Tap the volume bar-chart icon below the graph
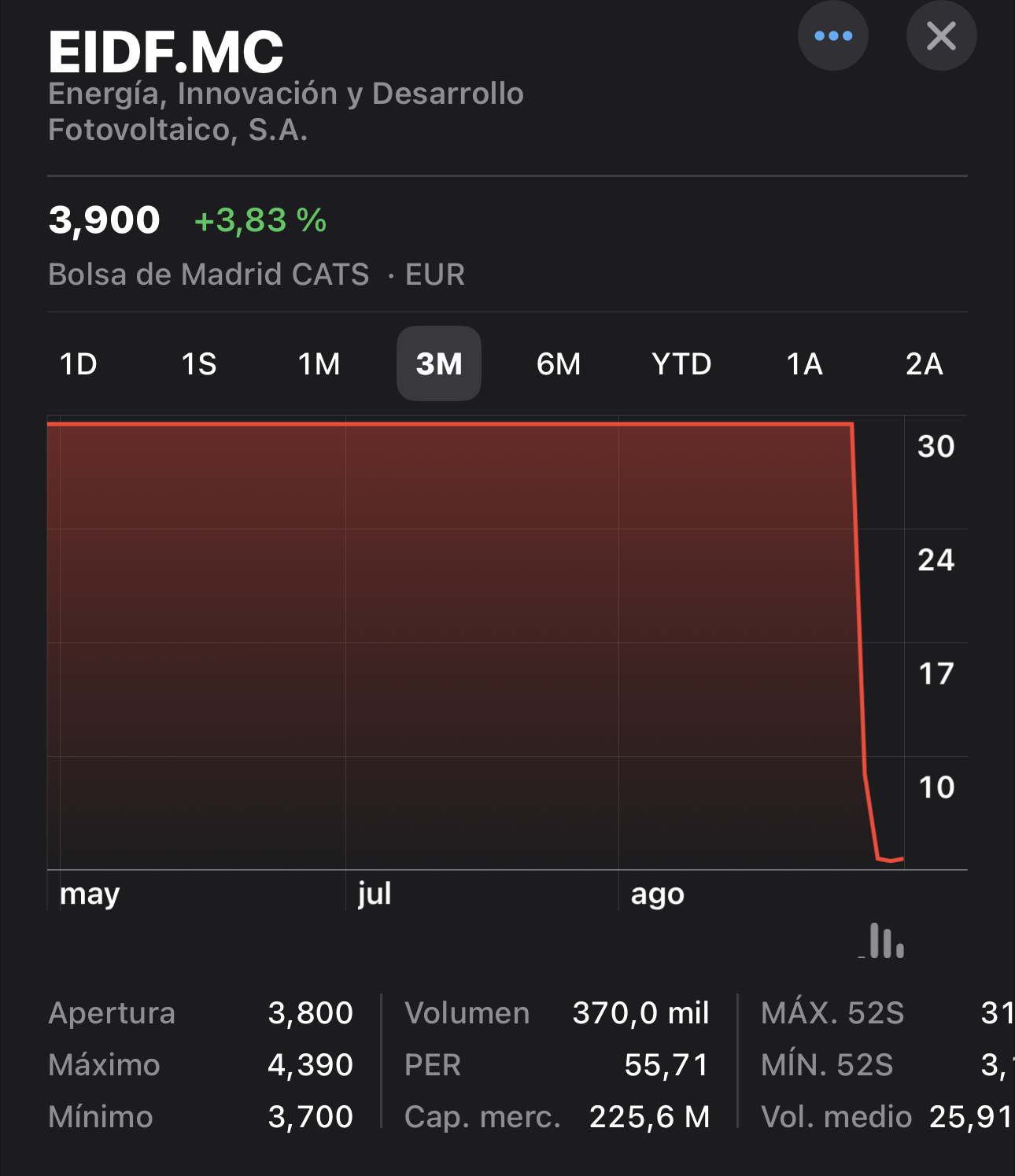The image size is (1015, 1176). coord(881,941)
